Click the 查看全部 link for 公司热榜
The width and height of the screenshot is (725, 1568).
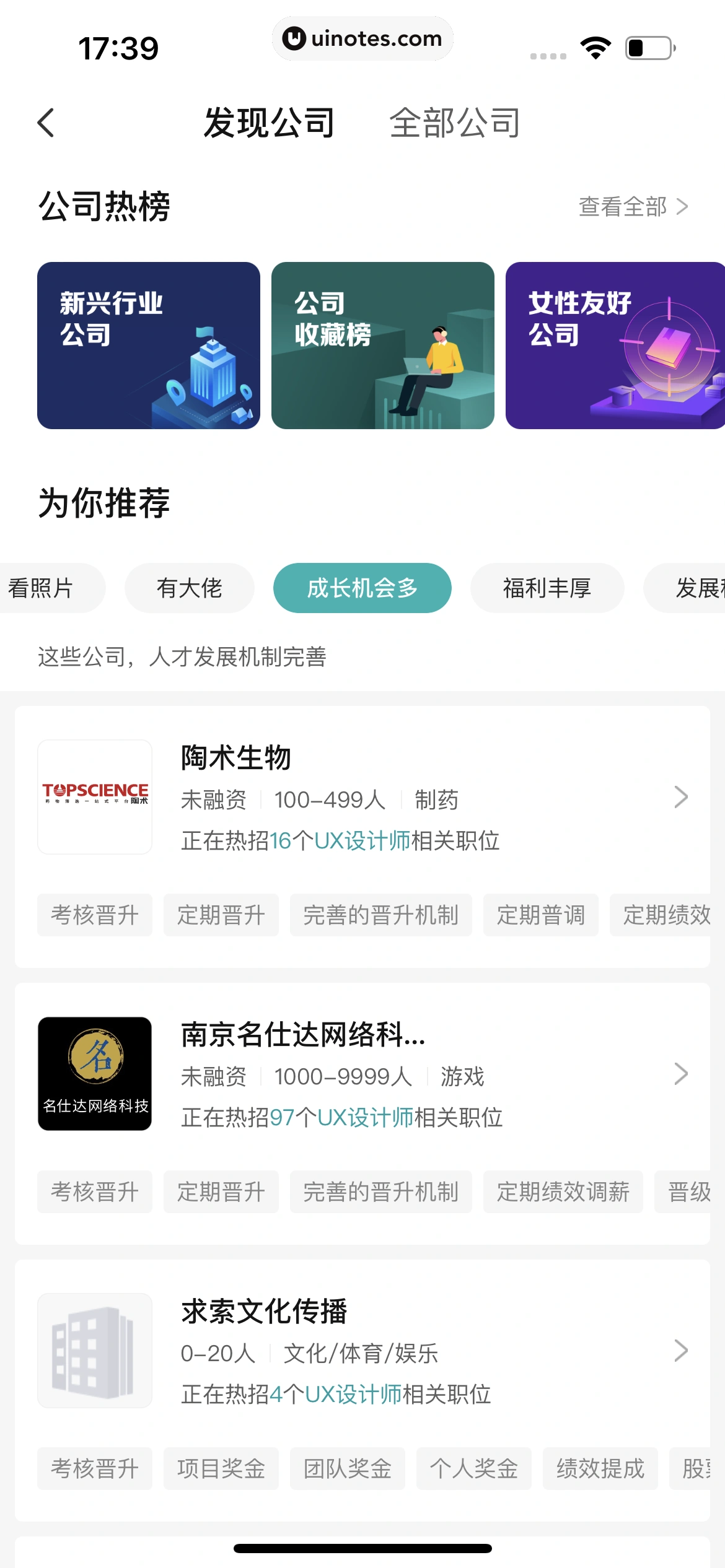(623, 207)
